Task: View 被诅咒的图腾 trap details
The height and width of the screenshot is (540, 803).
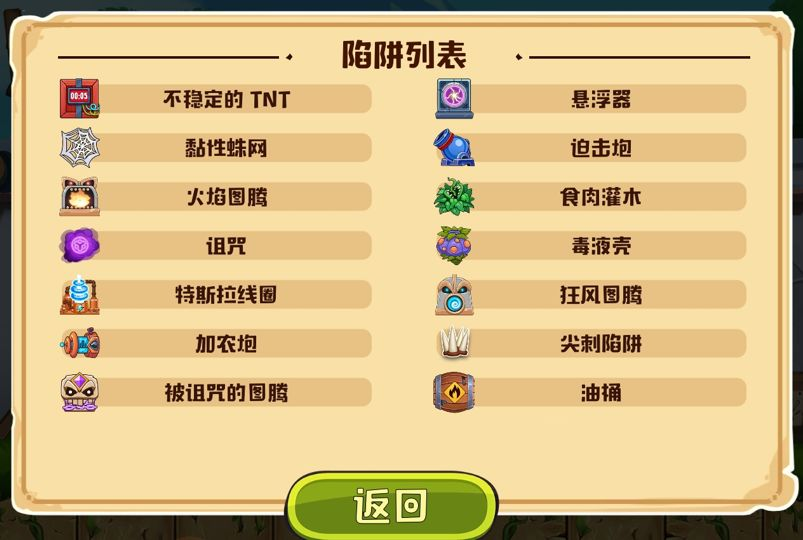Action: coord(226,393)
